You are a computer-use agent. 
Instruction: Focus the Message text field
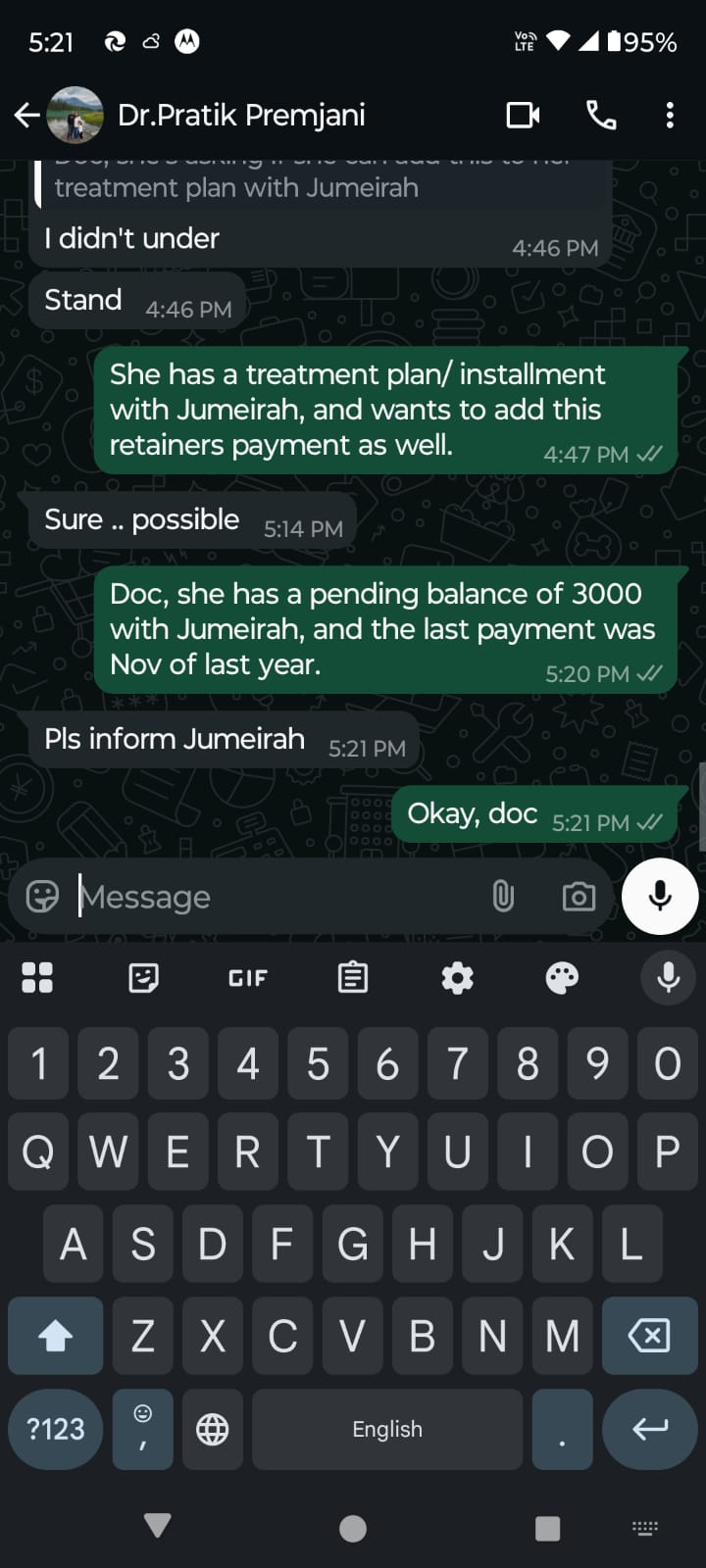coord(275,896)
